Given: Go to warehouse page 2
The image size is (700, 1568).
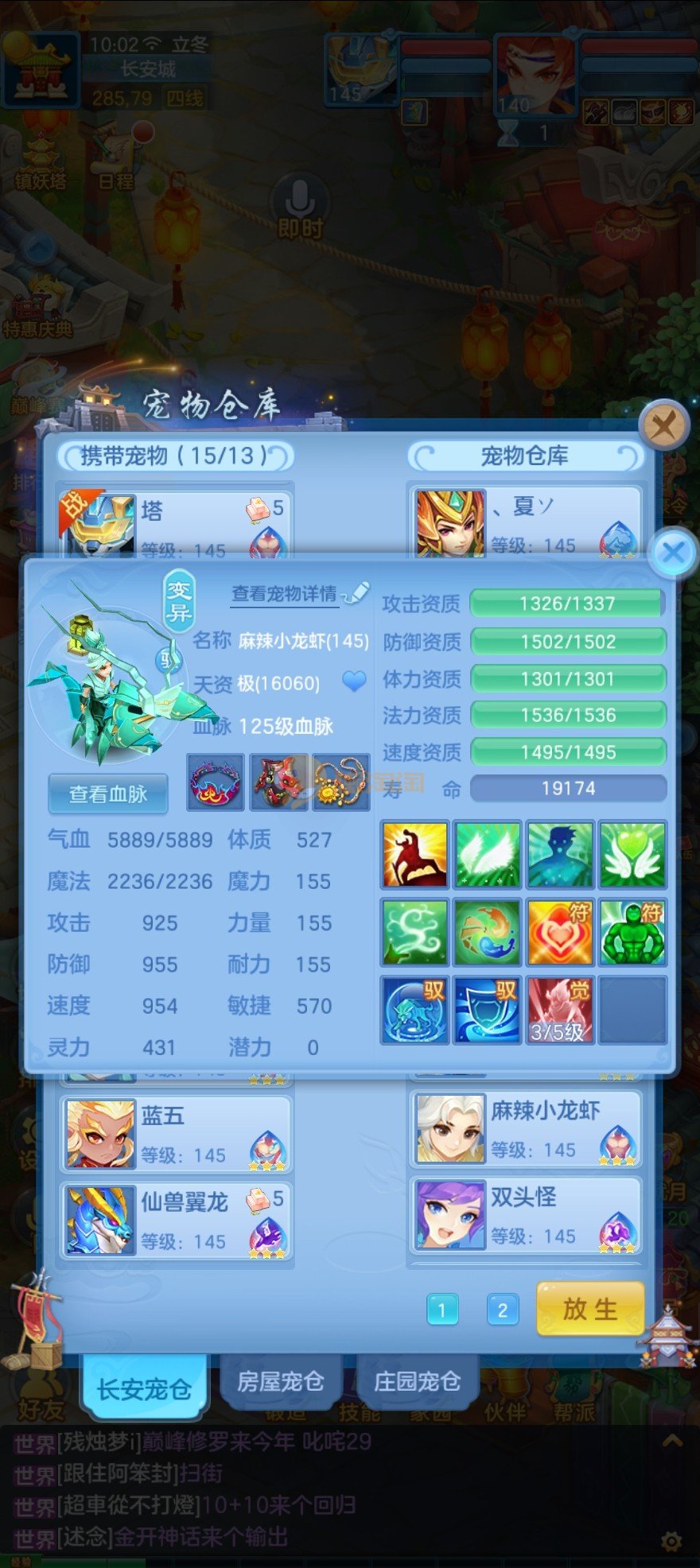Looking at the screenshot, I should click(x=502, y=1310).
